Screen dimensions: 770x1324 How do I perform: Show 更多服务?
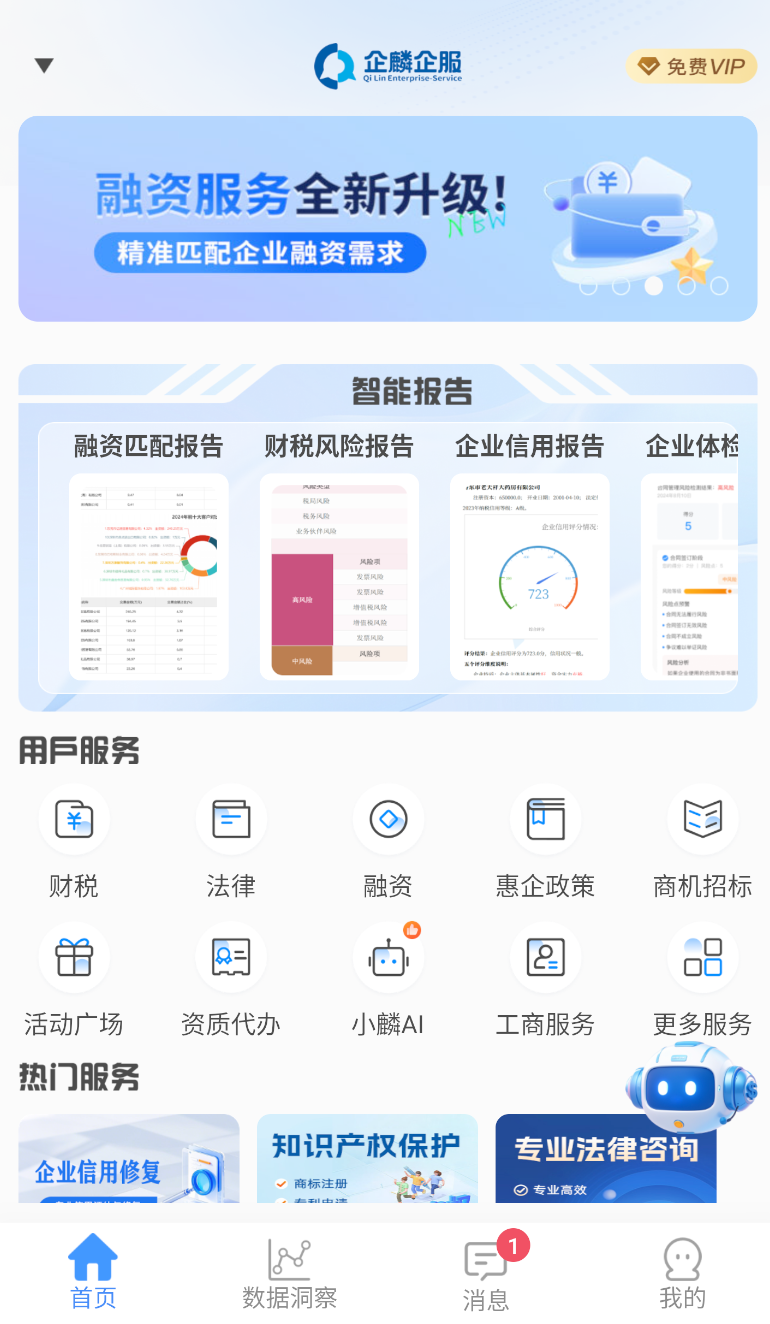click(702, 979)
